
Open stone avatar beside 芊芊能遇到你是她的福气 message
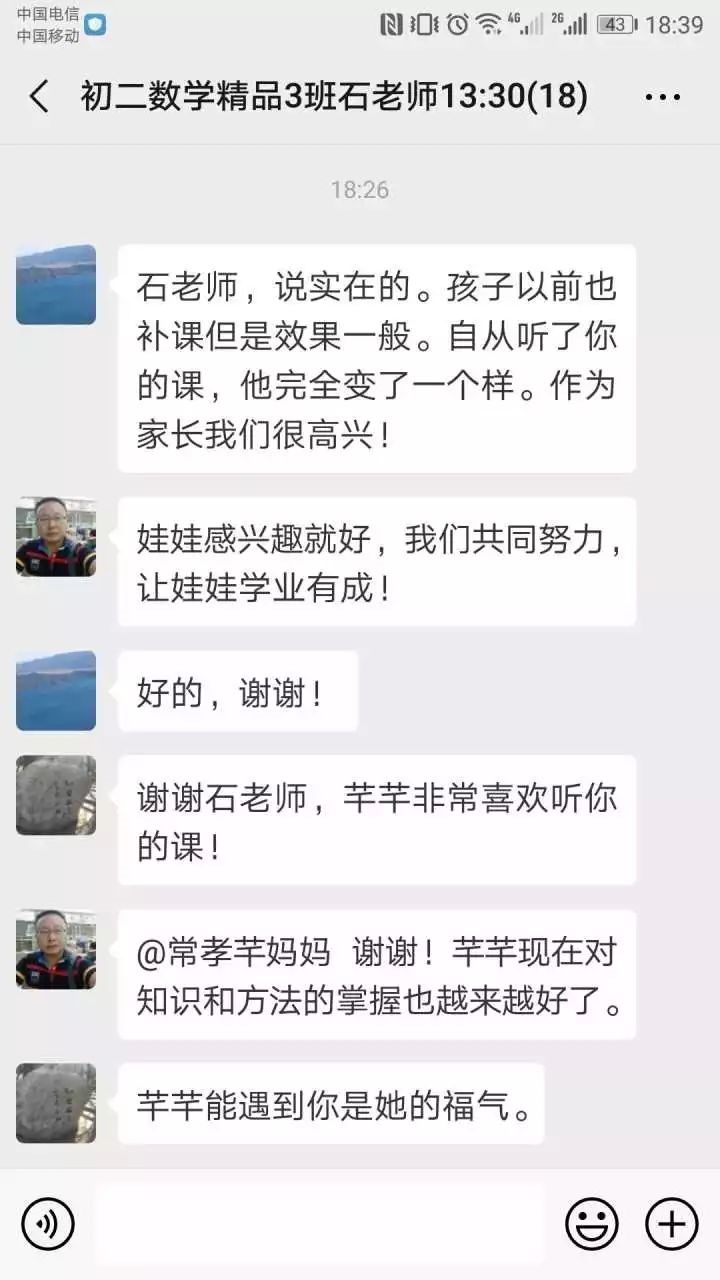tap(56, 1103)
